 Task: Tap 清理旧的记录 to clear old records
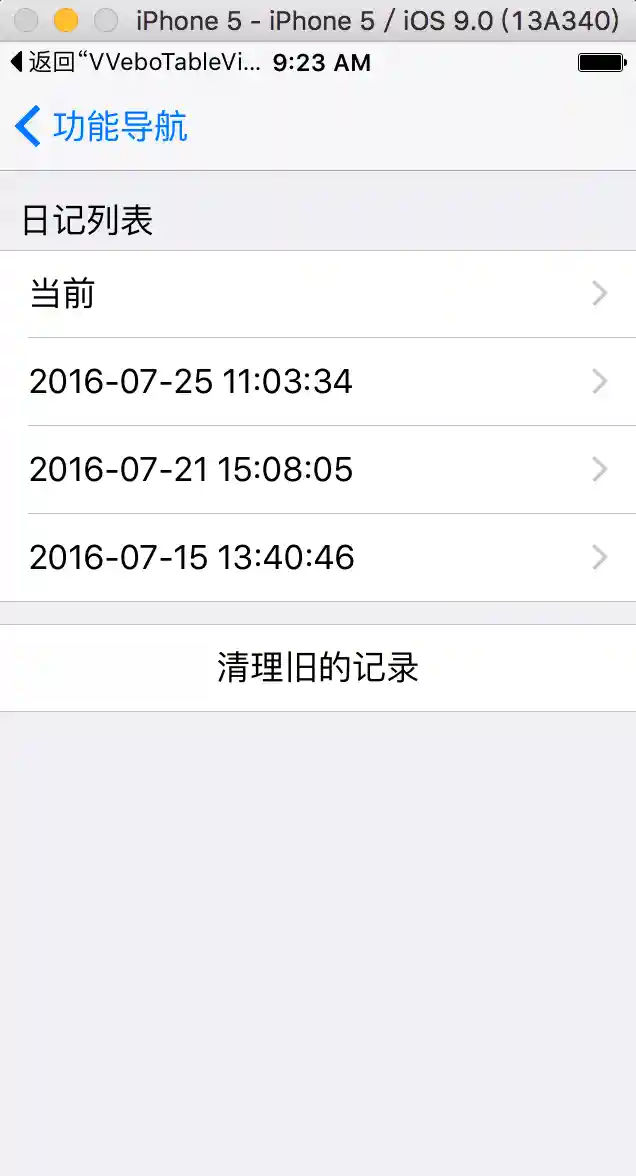pos(318,668)
